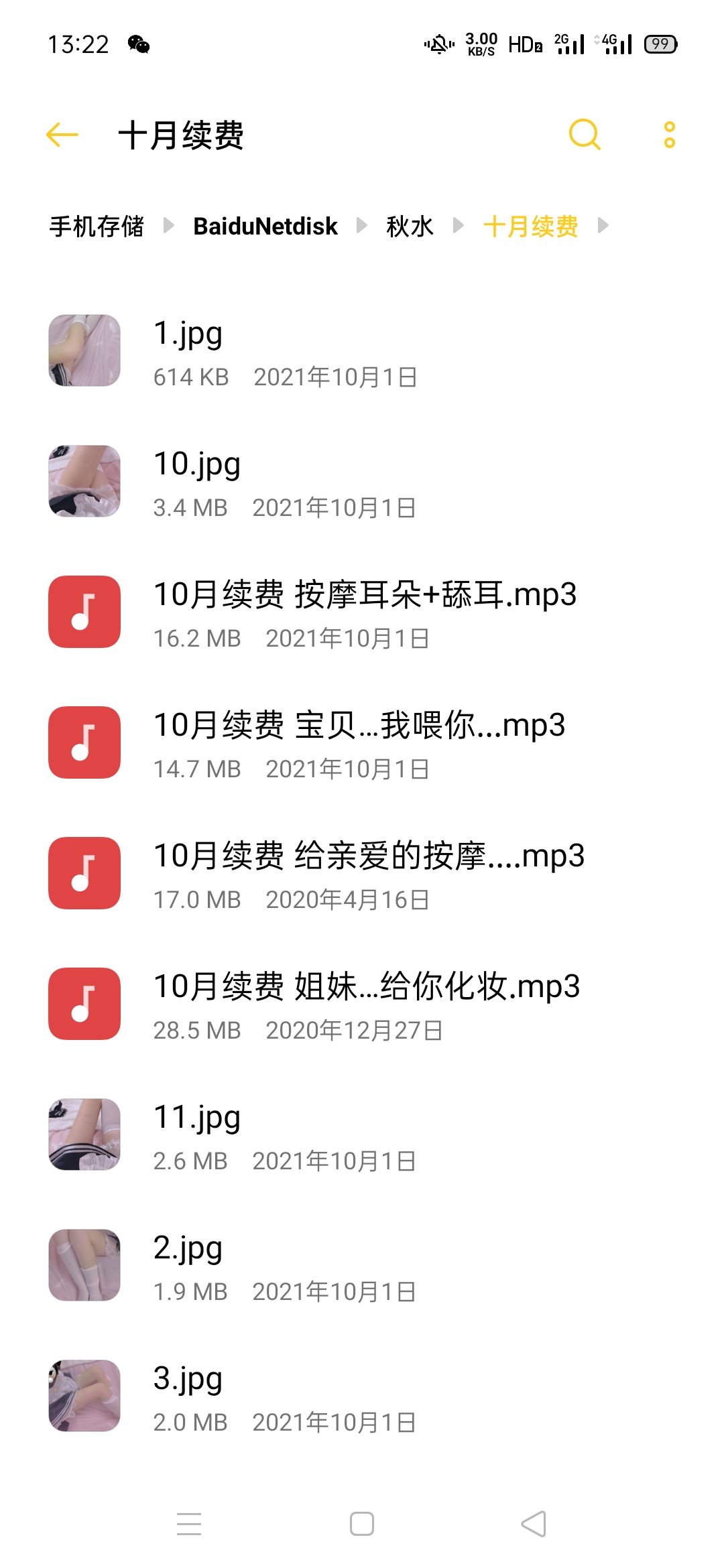The height and width of the screenshot is (1568, 724).
Task: Navigate to BaiduNetdisk via breadcrumb
Action: pos(265,226)
